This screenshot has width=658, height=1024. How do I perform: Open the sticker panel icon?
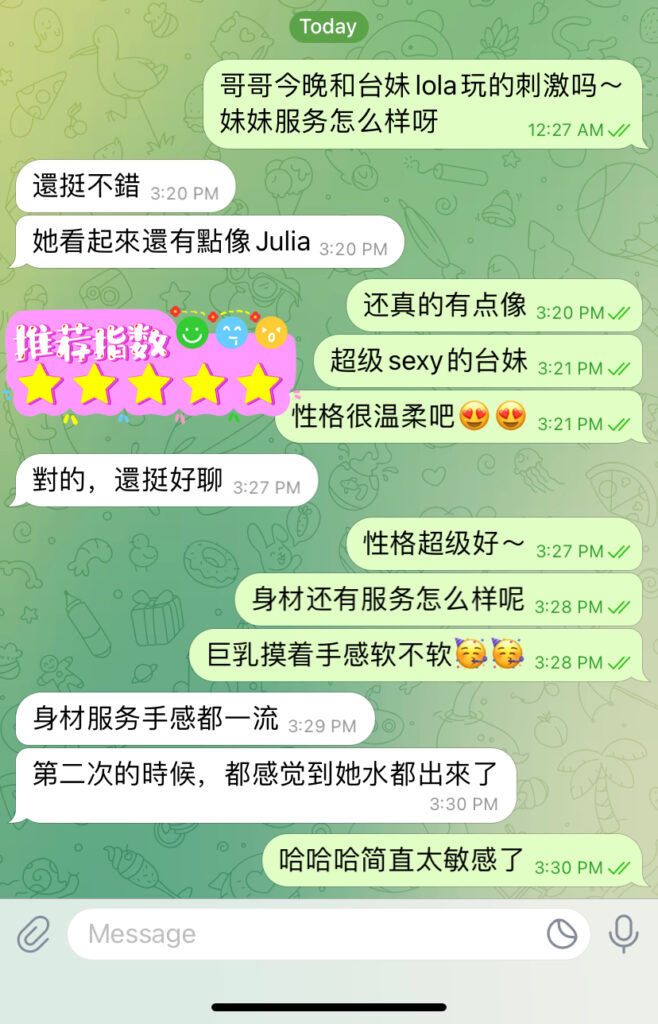pos(562,935)
